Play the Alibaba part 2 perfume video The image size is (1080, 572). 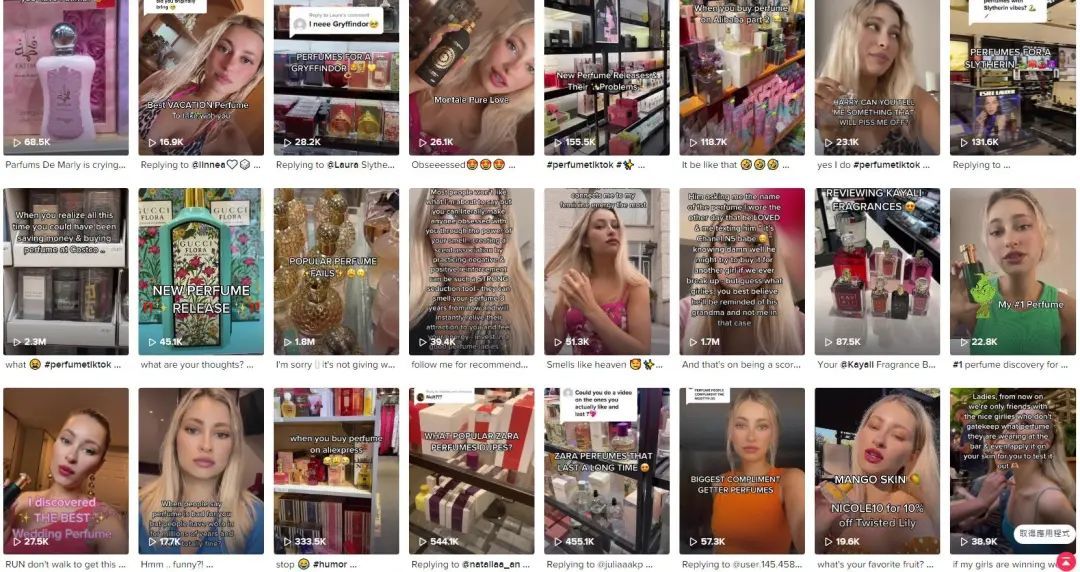(x=742, y=75)
